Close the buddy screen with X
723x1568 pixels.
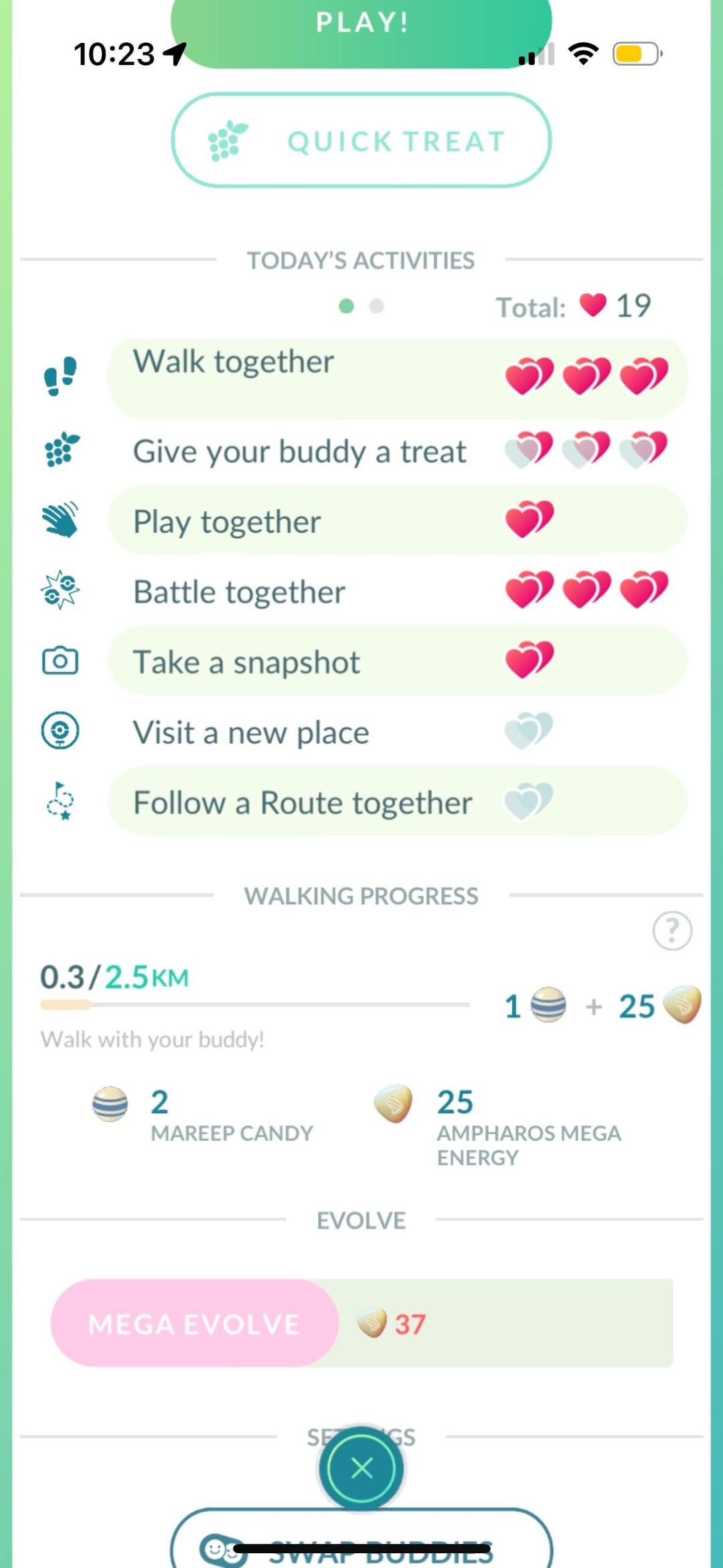(361, 1468)
